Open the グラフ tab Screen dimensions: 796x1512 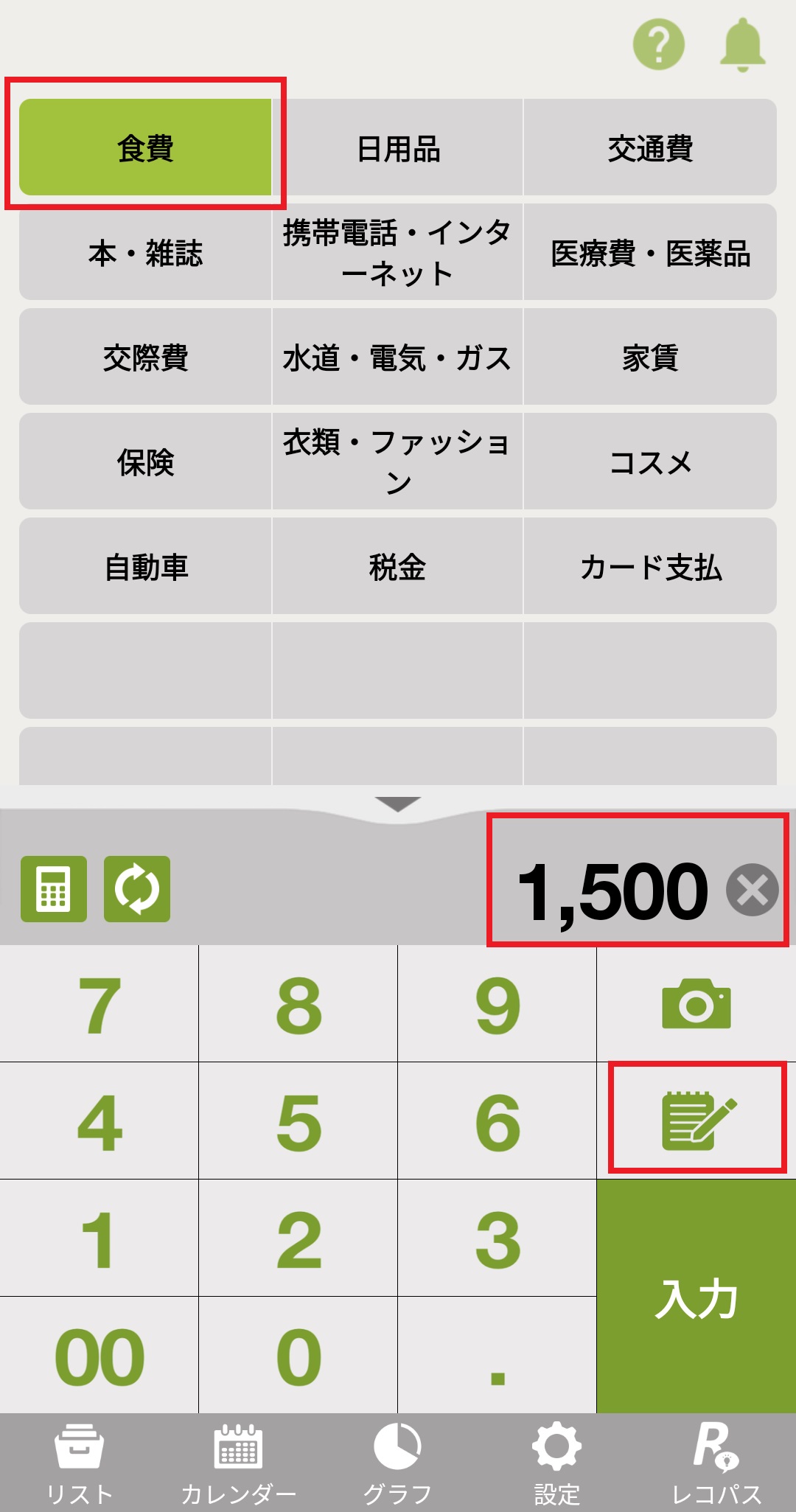point(397,1464)
